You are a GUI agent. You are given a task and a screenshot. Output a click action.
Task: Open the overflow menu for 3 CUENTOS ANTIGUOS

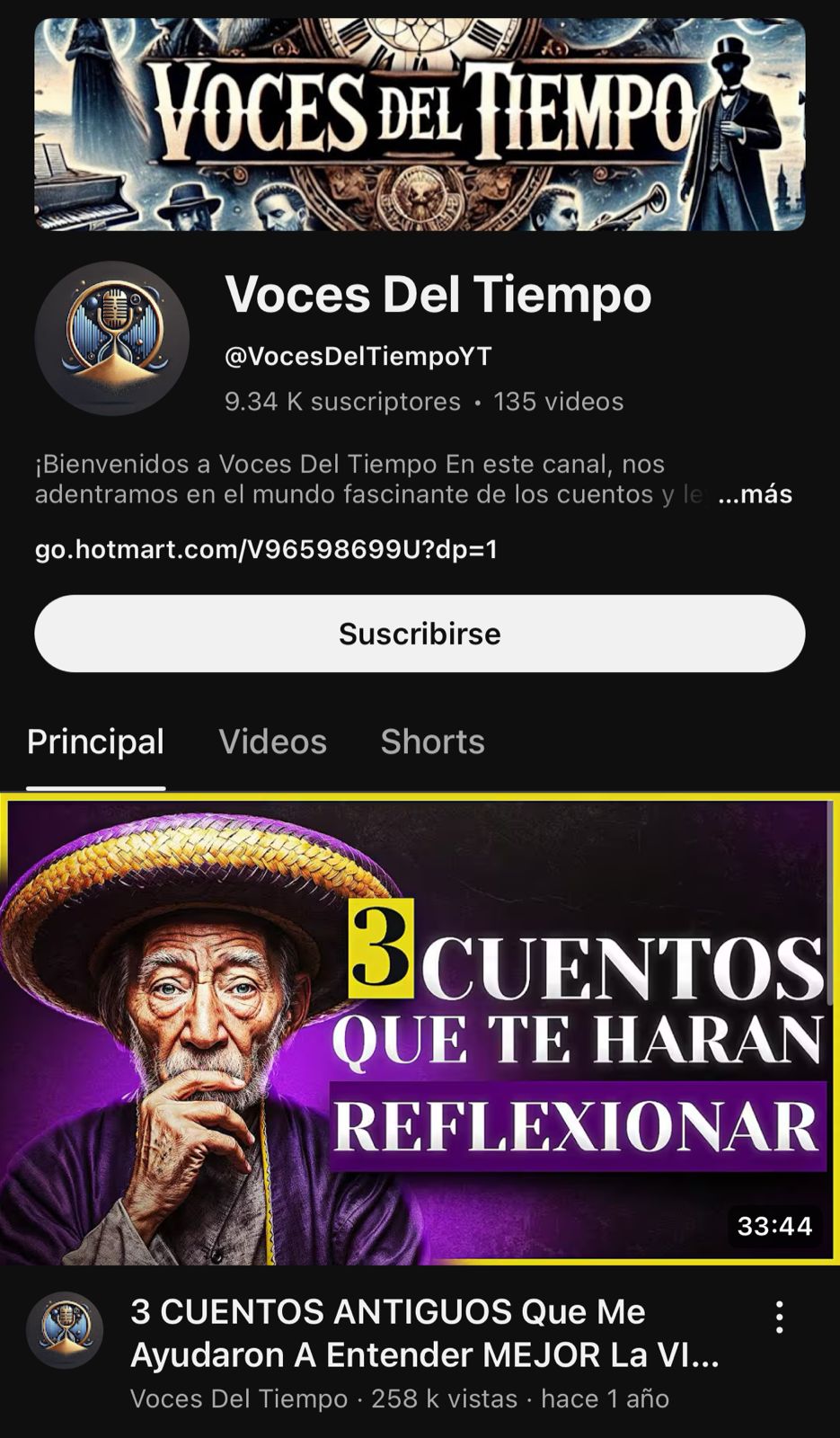tap(779, 1318)
